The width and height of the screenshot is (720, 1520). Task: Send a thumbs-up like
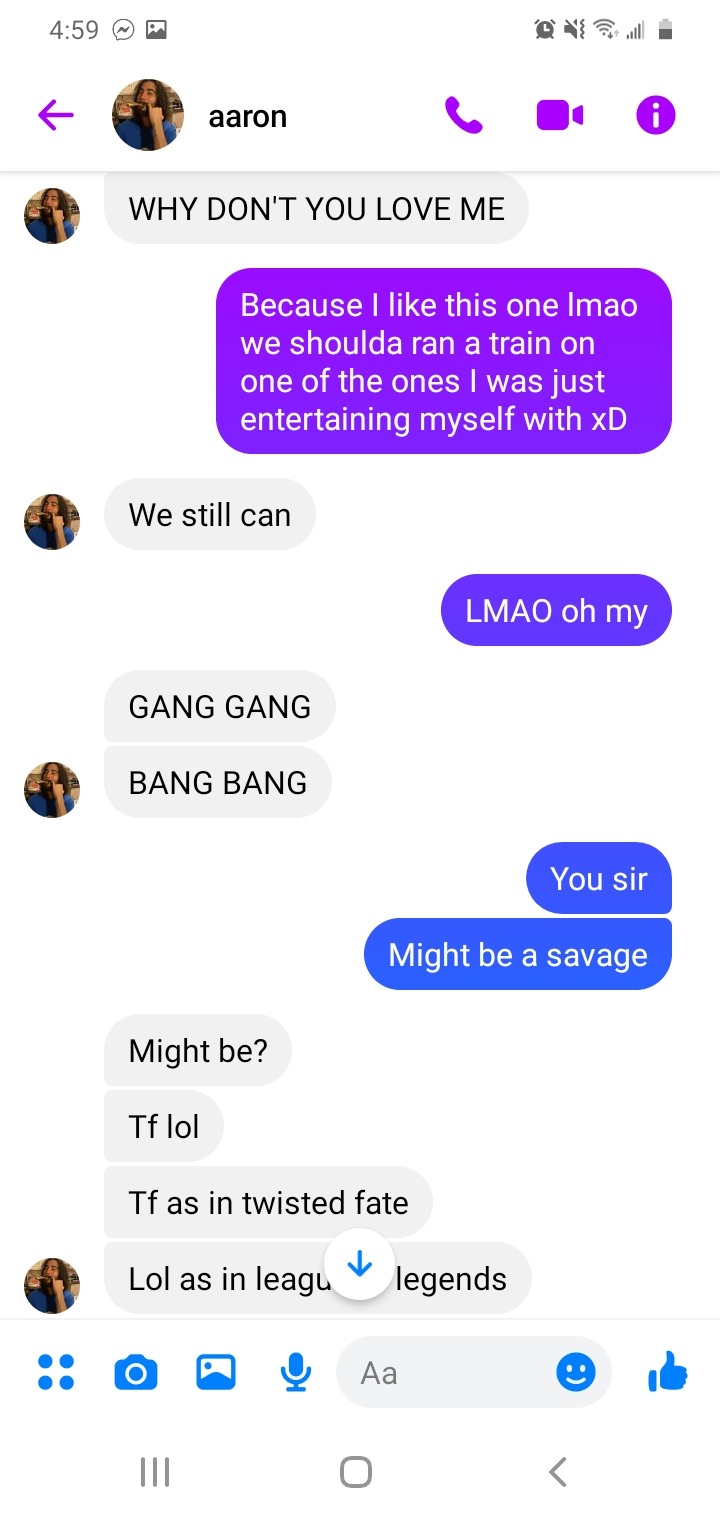[x=668, y=1372]
